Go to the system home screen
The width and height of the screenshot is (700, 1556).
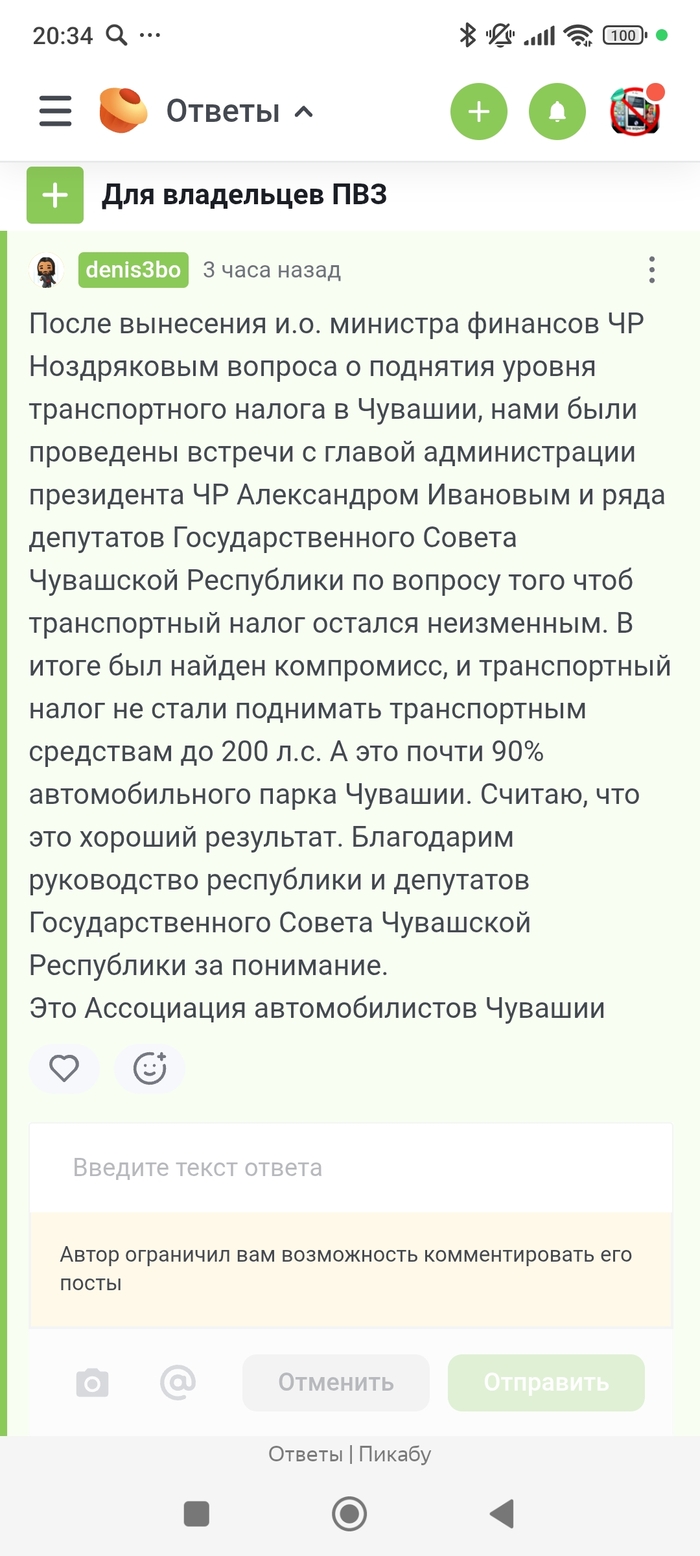[349, 1514]
